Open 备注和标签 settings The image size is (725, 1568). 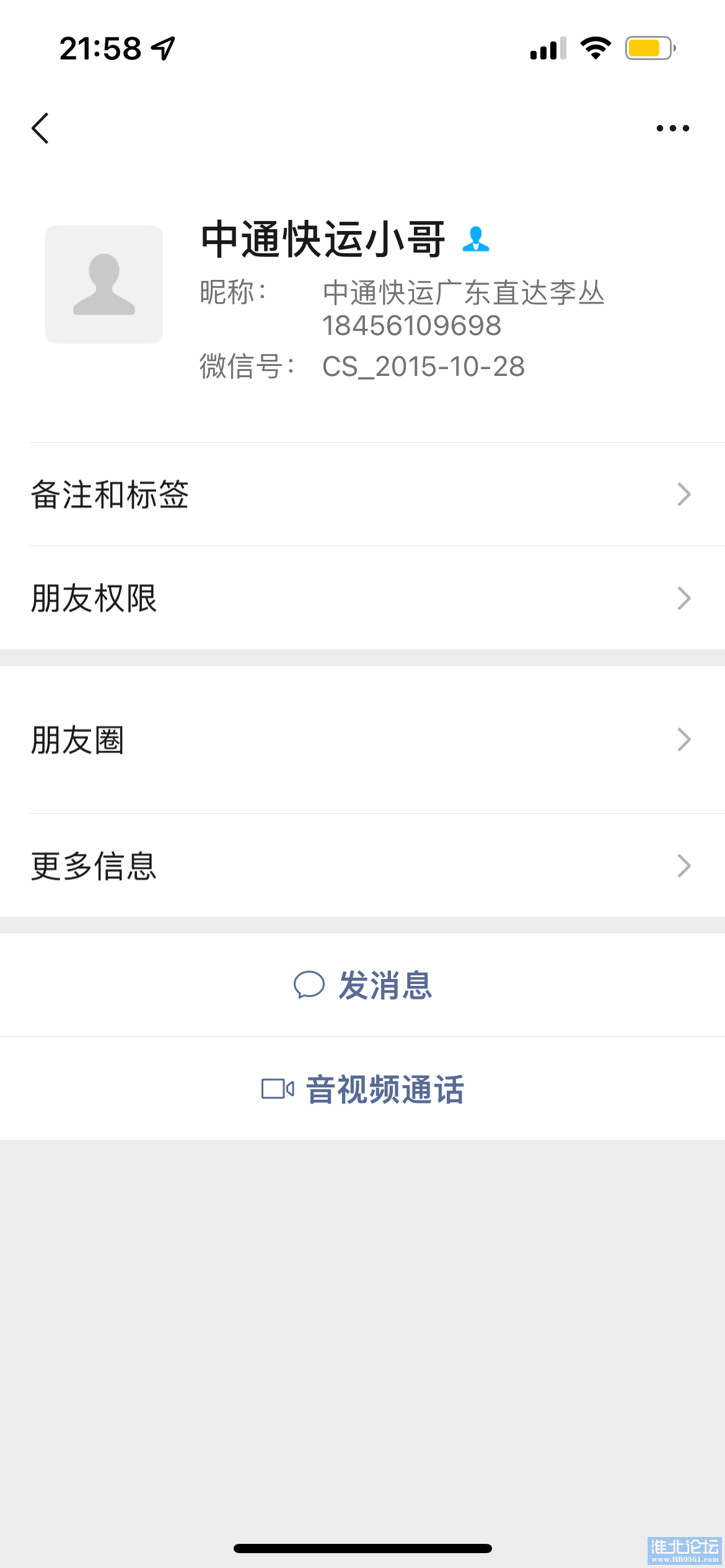pos(362,494)
